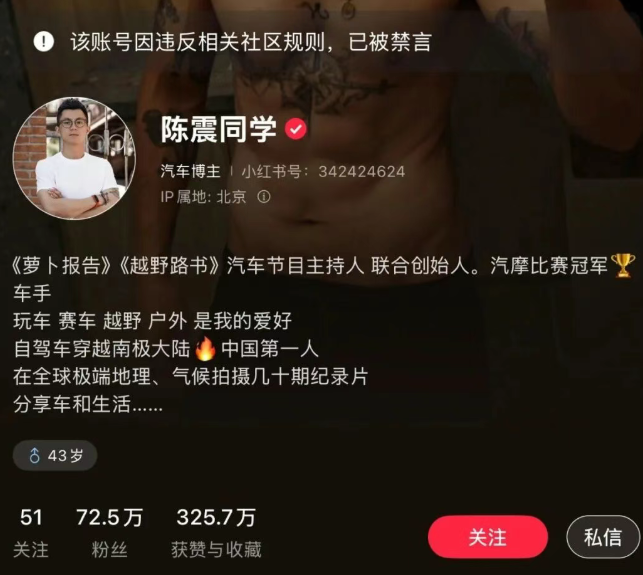
Task: Open 私信 private message
Action: click(602, 537)
